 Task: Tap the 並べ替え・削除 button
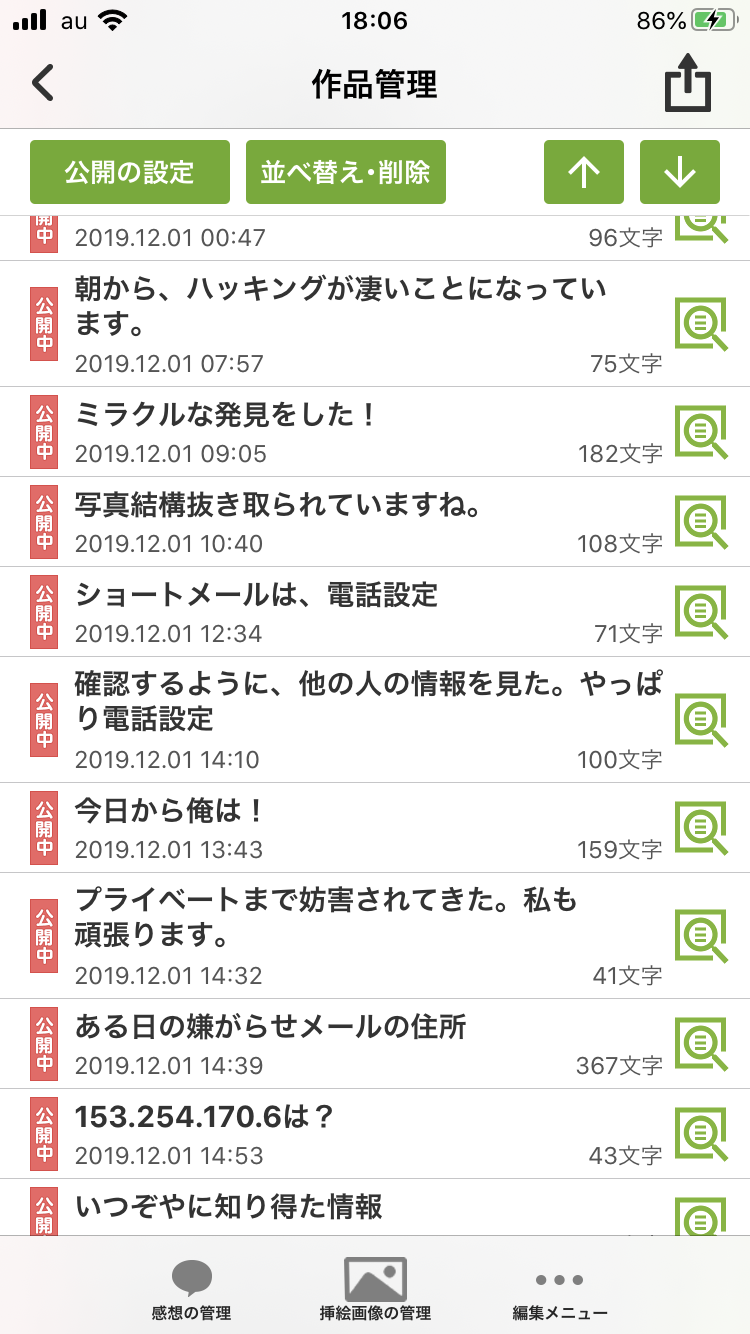point(345,172)
